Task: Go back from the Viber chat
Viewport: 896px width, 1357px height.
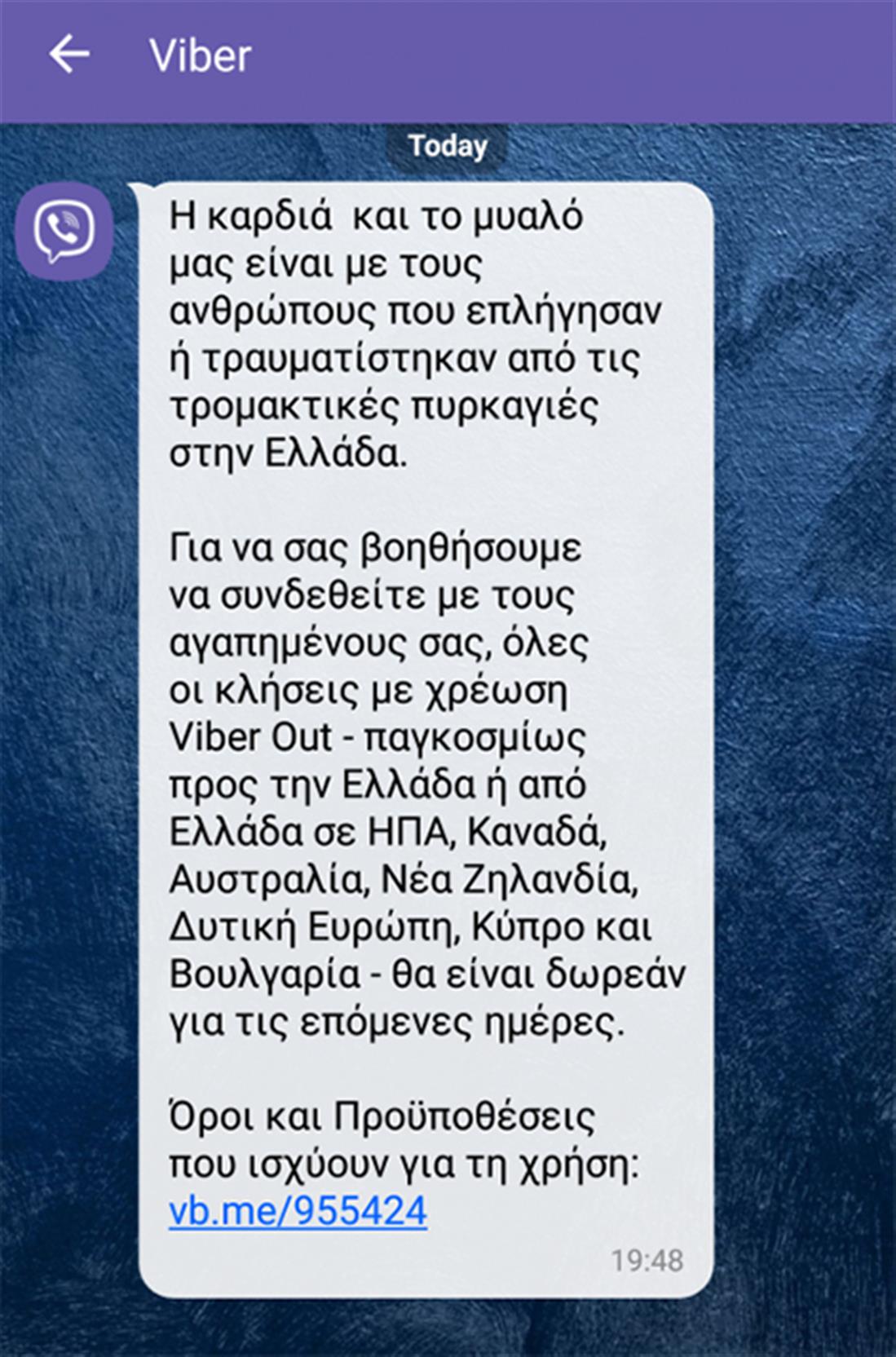Action: click(69, 55)
